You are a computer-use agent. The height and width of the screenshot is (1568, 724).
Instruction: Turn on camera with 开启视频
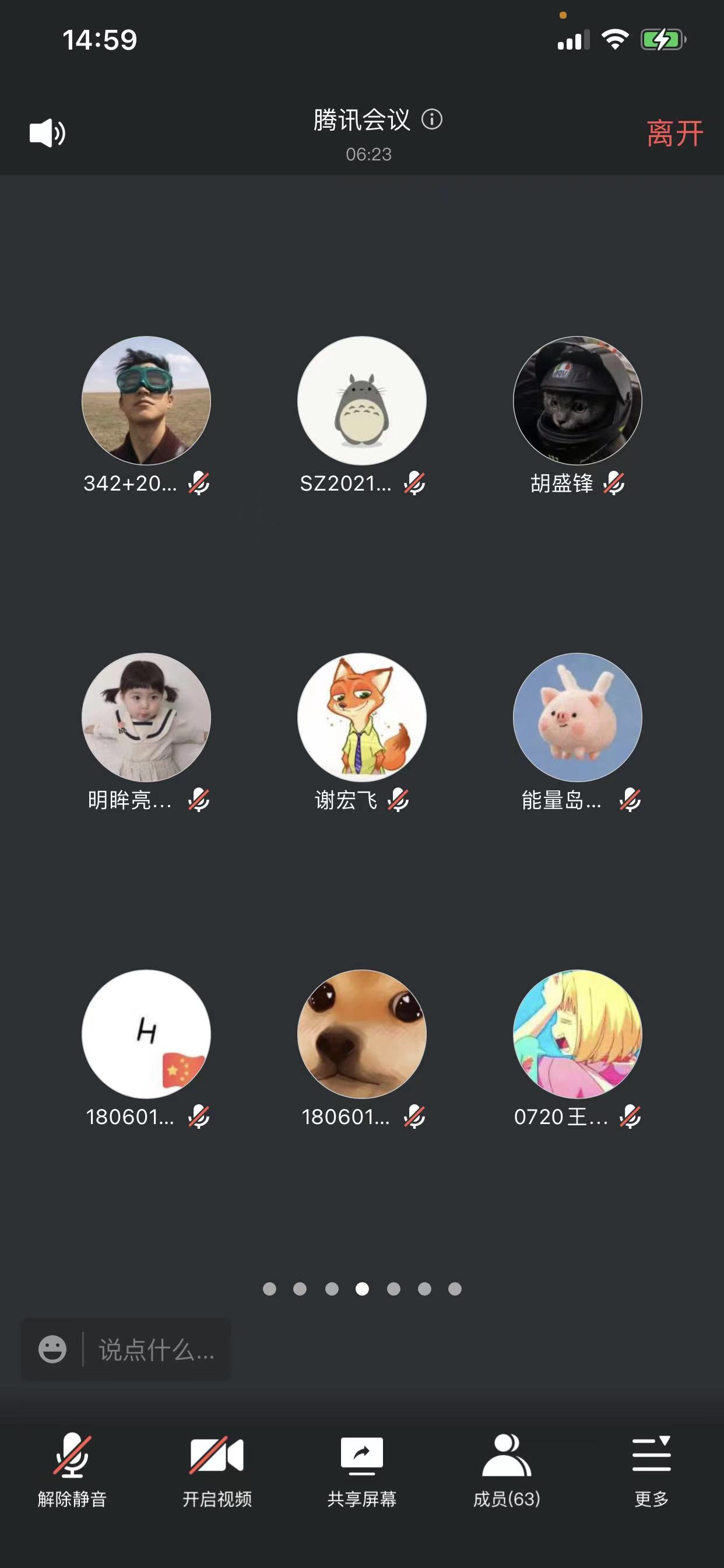tap(217, 1470)
